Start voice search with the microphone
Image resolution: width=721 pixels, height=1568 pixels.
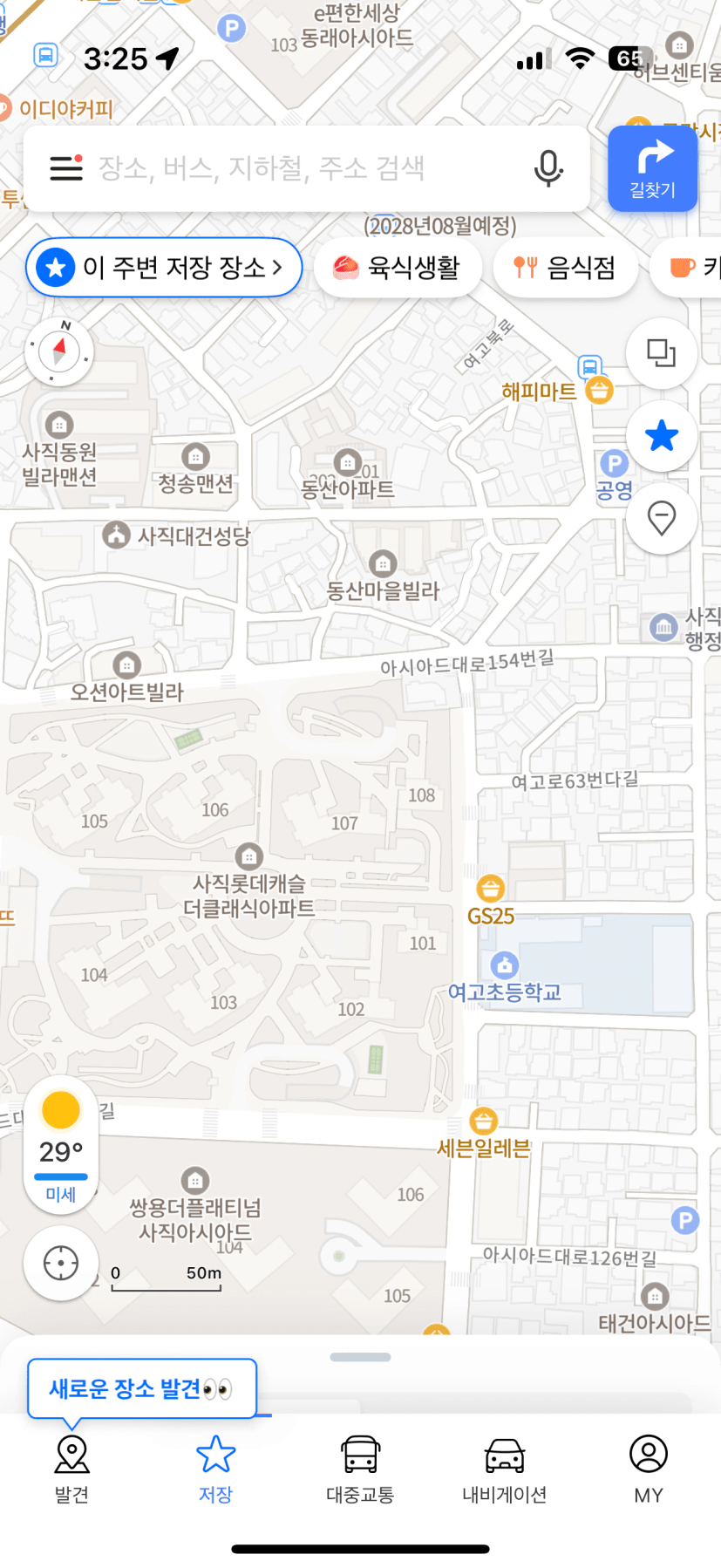click(x=548, y=168)
